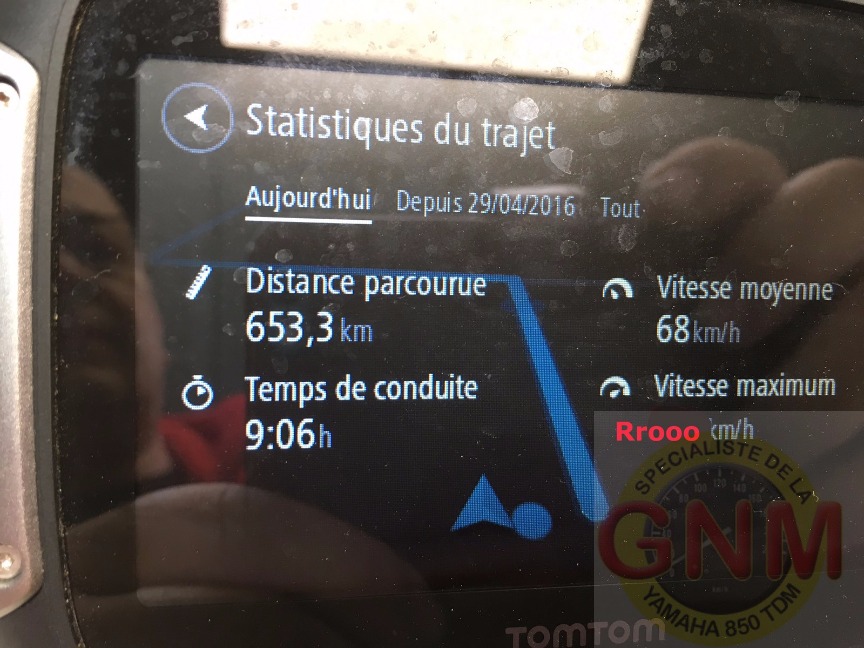Go back from trip statistics
Image resolution: width=864 pixels, height=648 pixels.
[x=196, y=118]
